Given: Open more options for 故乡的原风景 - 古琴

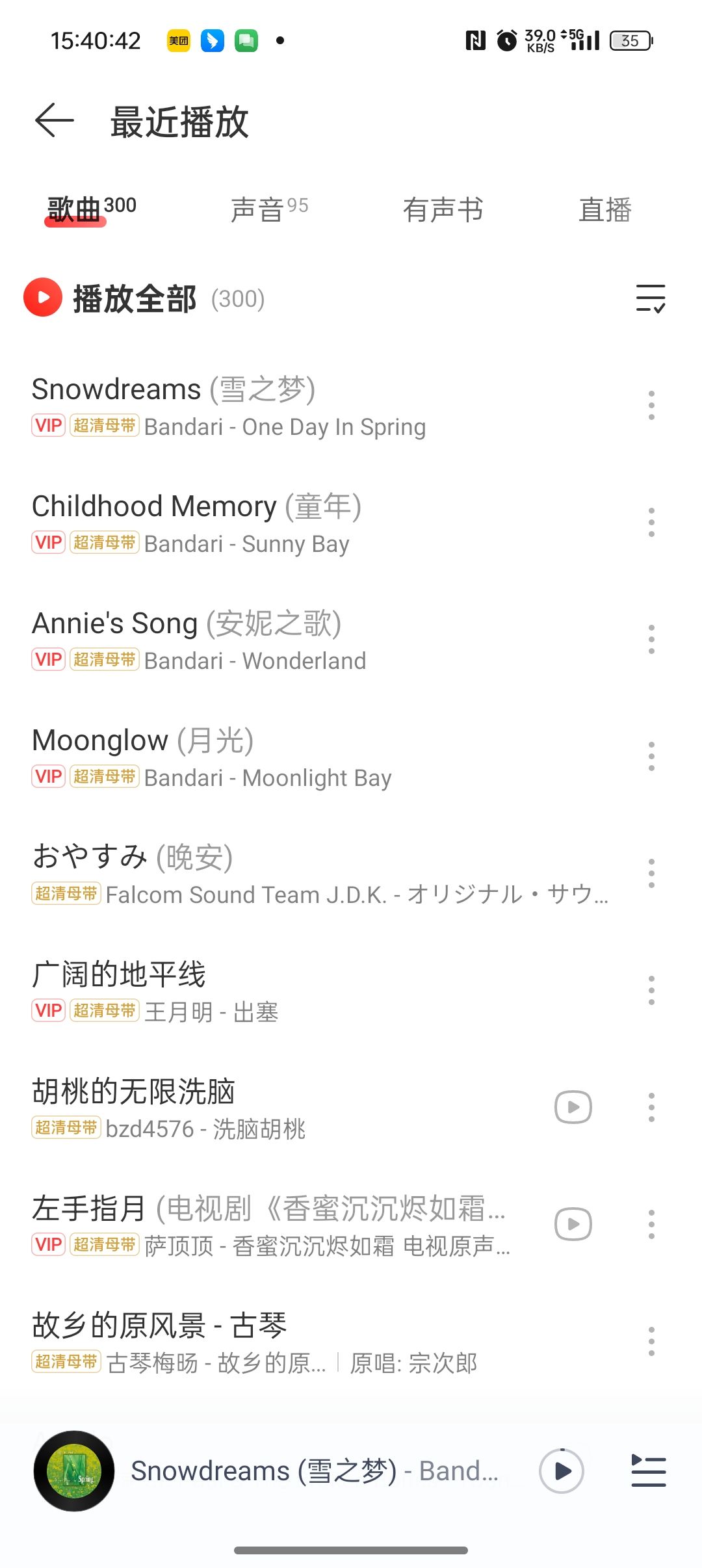Looking at the screenshot, I should click(x=651, y=1342).
